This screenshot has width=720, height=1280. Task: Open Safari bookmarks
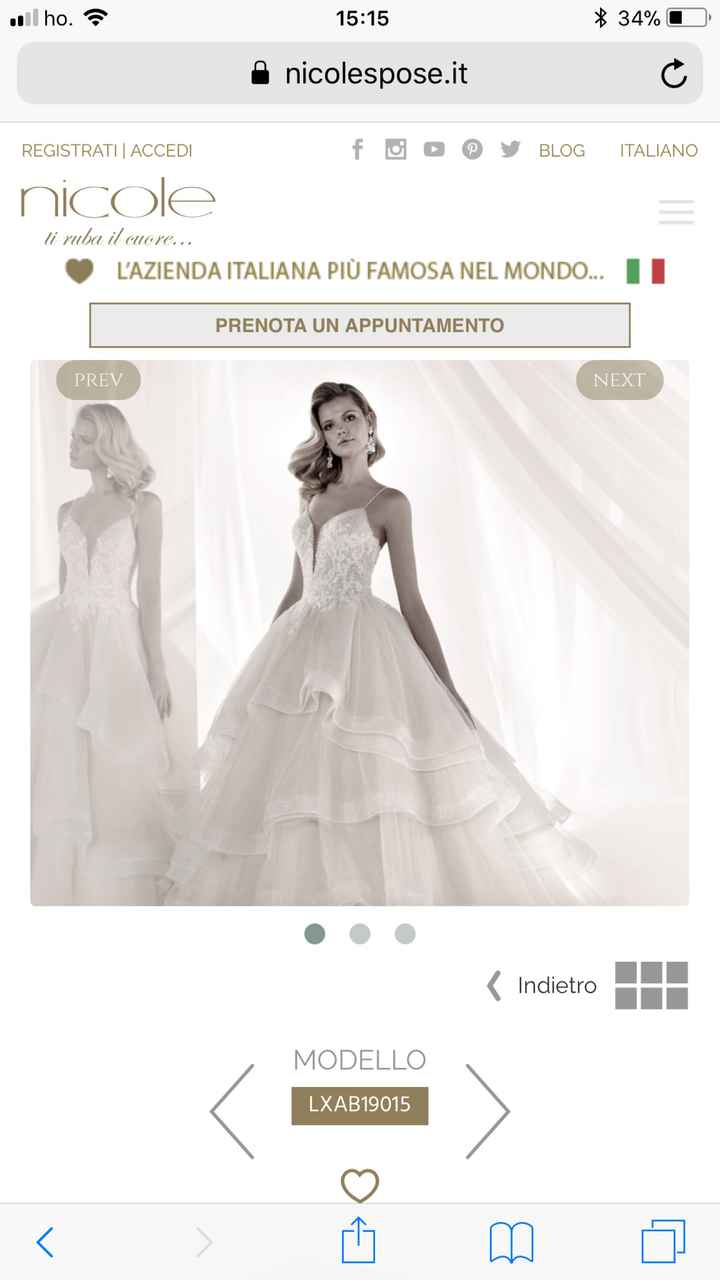click(x=511, y=1242)
